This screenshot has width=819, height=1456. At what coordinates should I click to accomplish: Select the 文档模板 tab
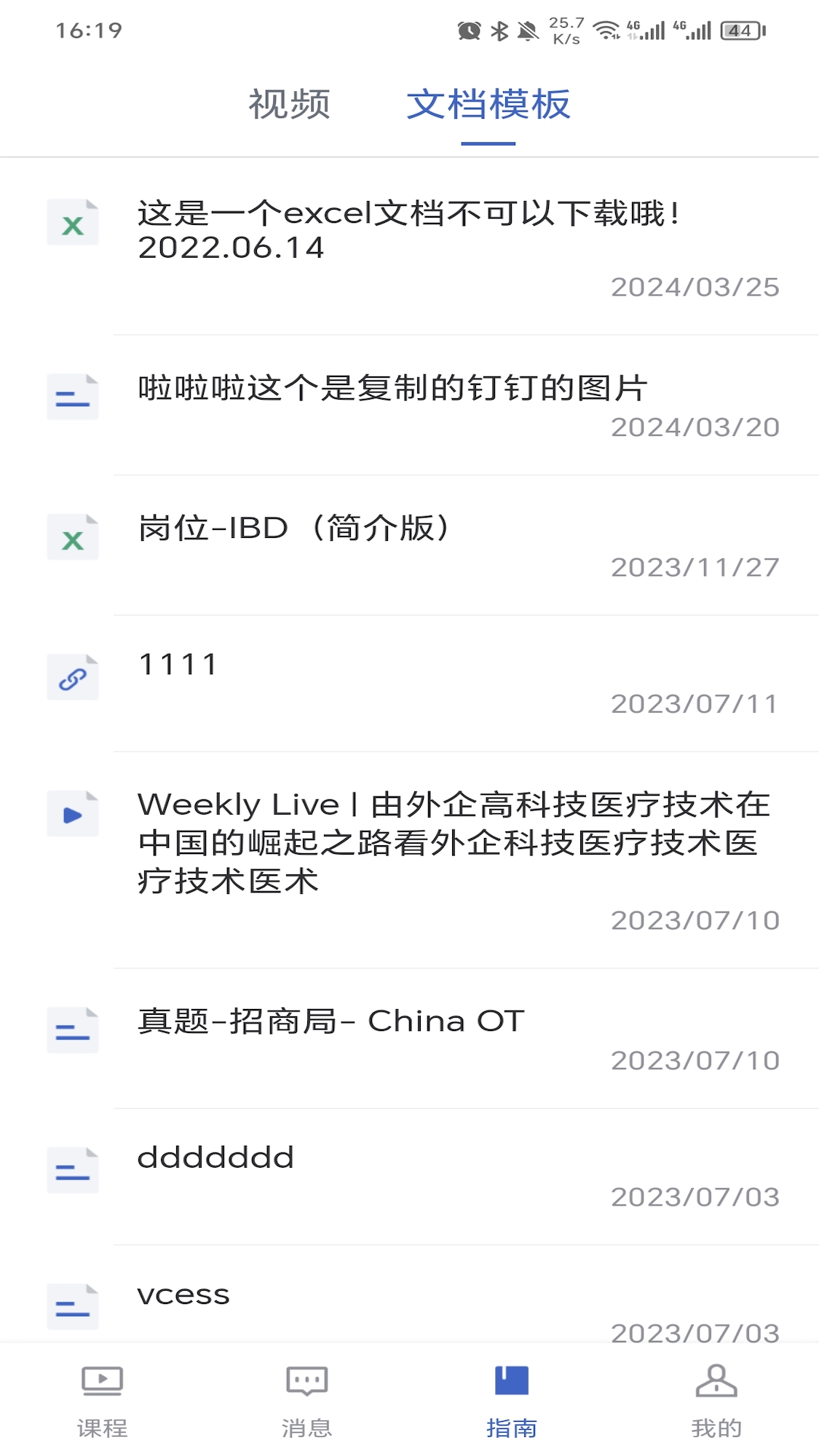[488, 104]
